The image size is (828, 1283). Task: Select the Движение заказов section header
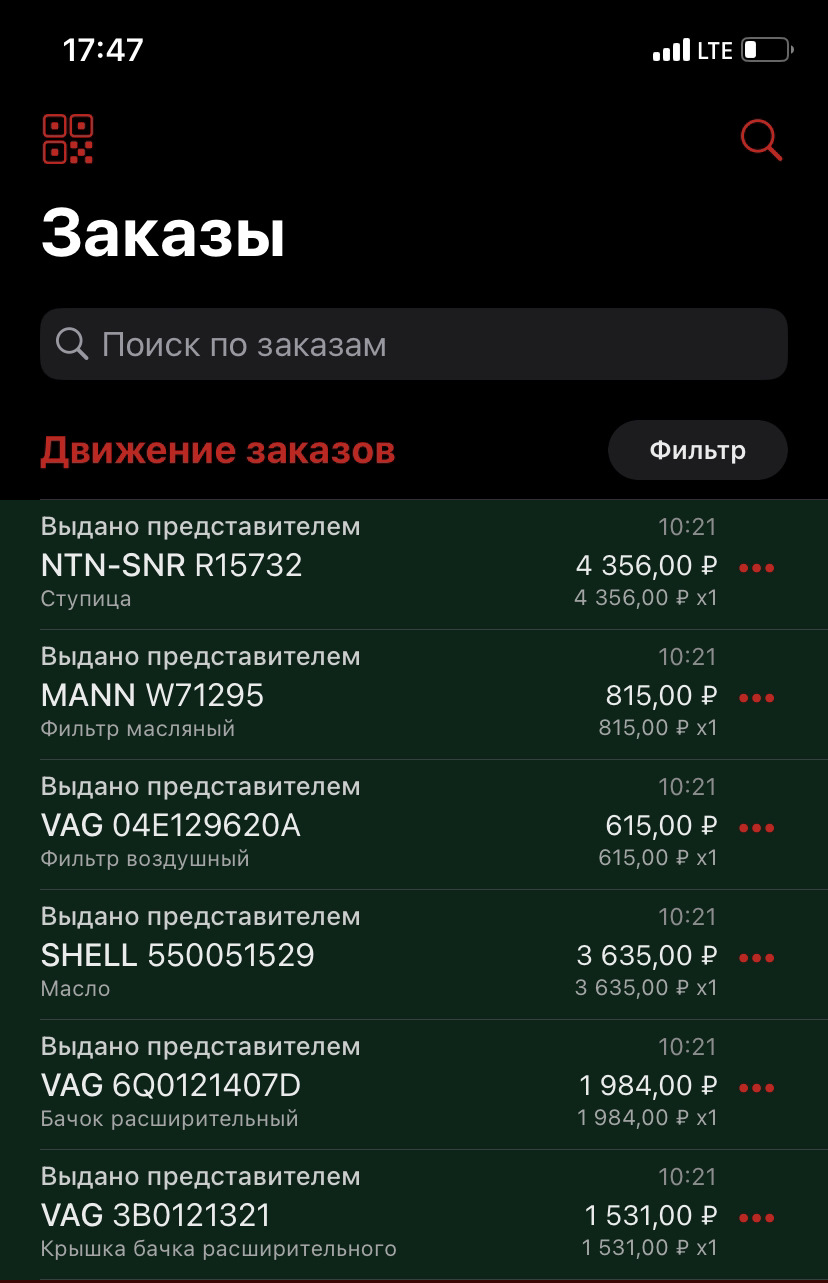point(217,450)
